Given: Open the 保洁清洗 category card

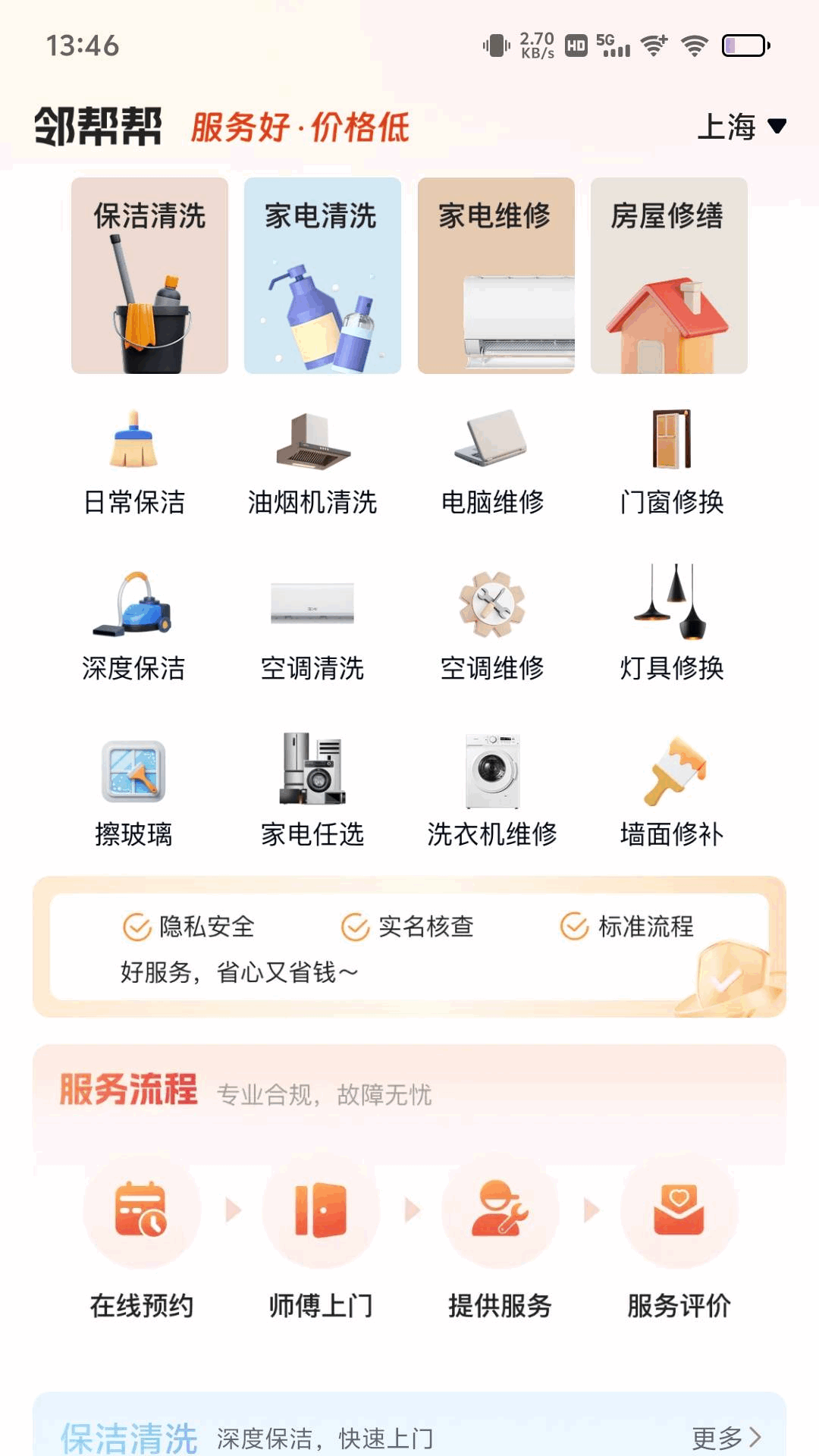Looking at the screenshot, I should point(149,275).
